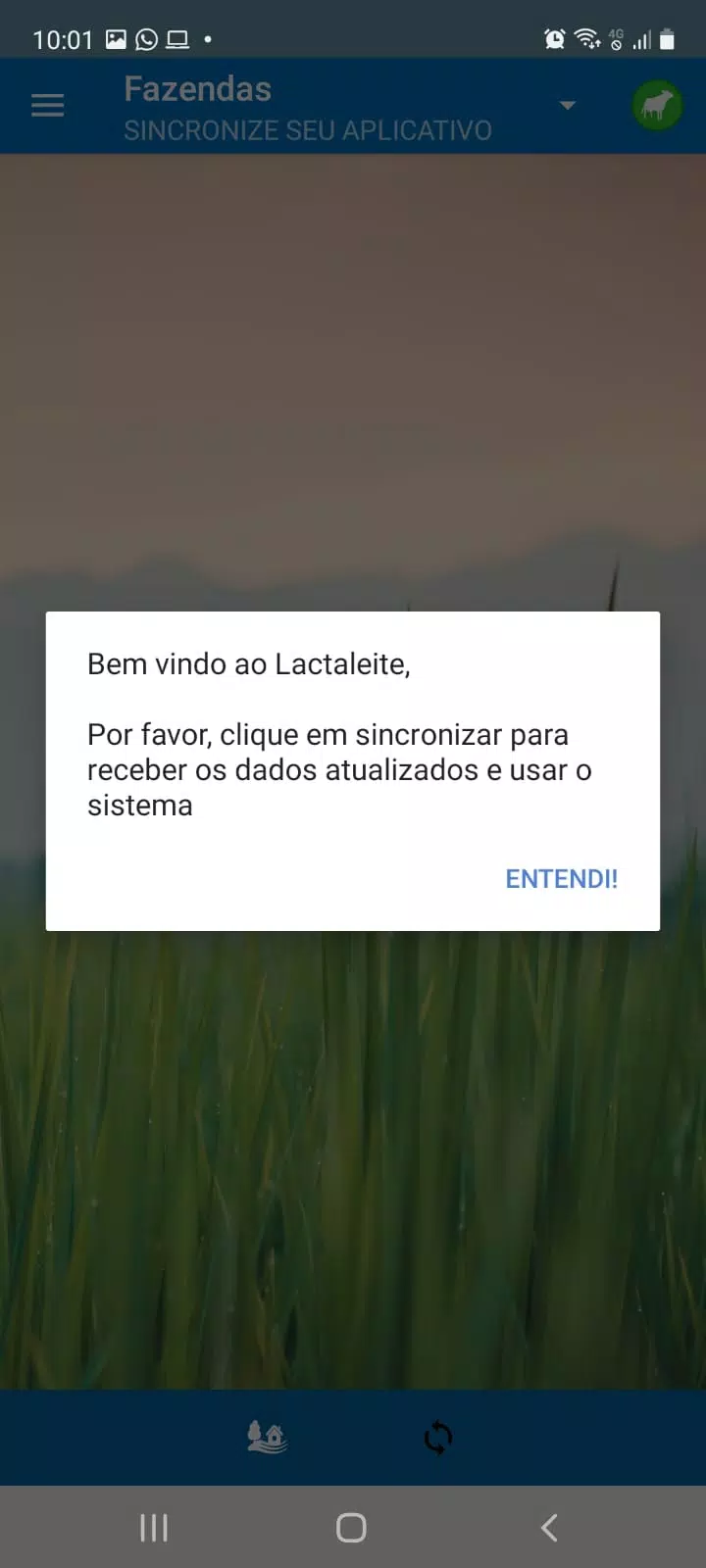The width and height of the screenshot is (706, 1568).
Task: Open the farm house tab
Action: coord(267,1438)
